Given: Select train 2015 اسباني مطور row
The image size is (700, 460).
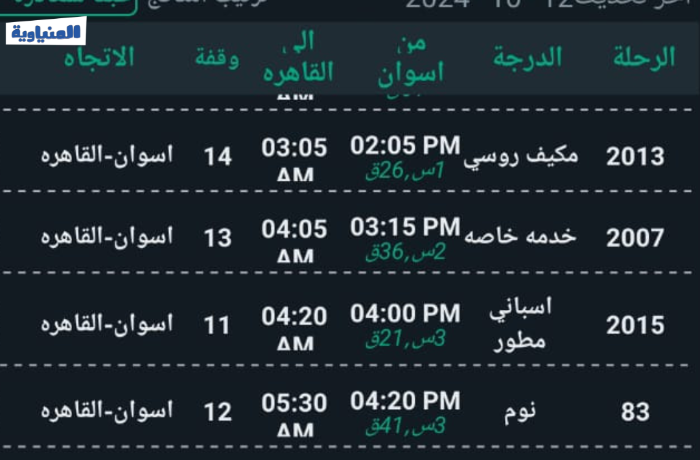Looking at the screenshot, I should (635, 325).
